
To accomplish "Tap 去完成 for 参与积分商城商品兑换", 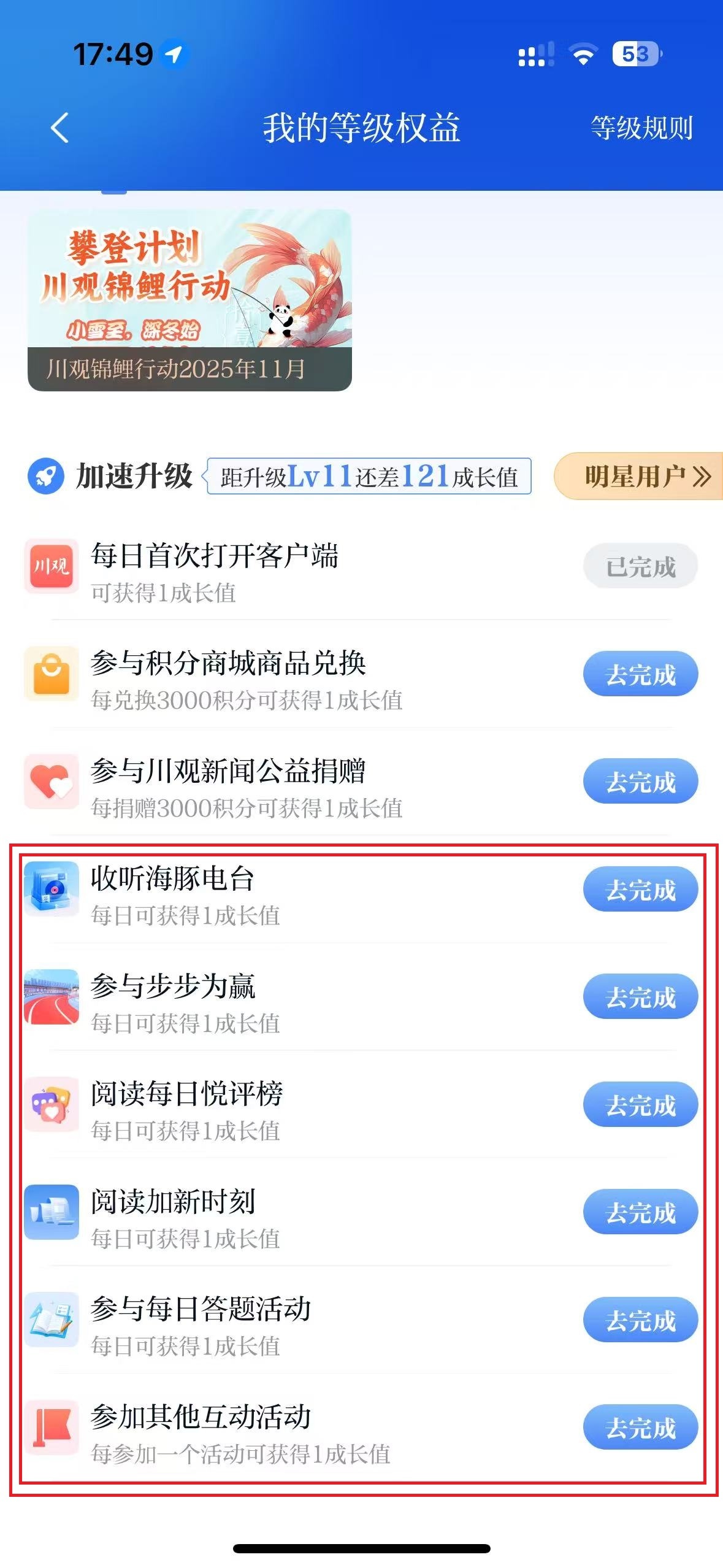I will click(640, 674).
